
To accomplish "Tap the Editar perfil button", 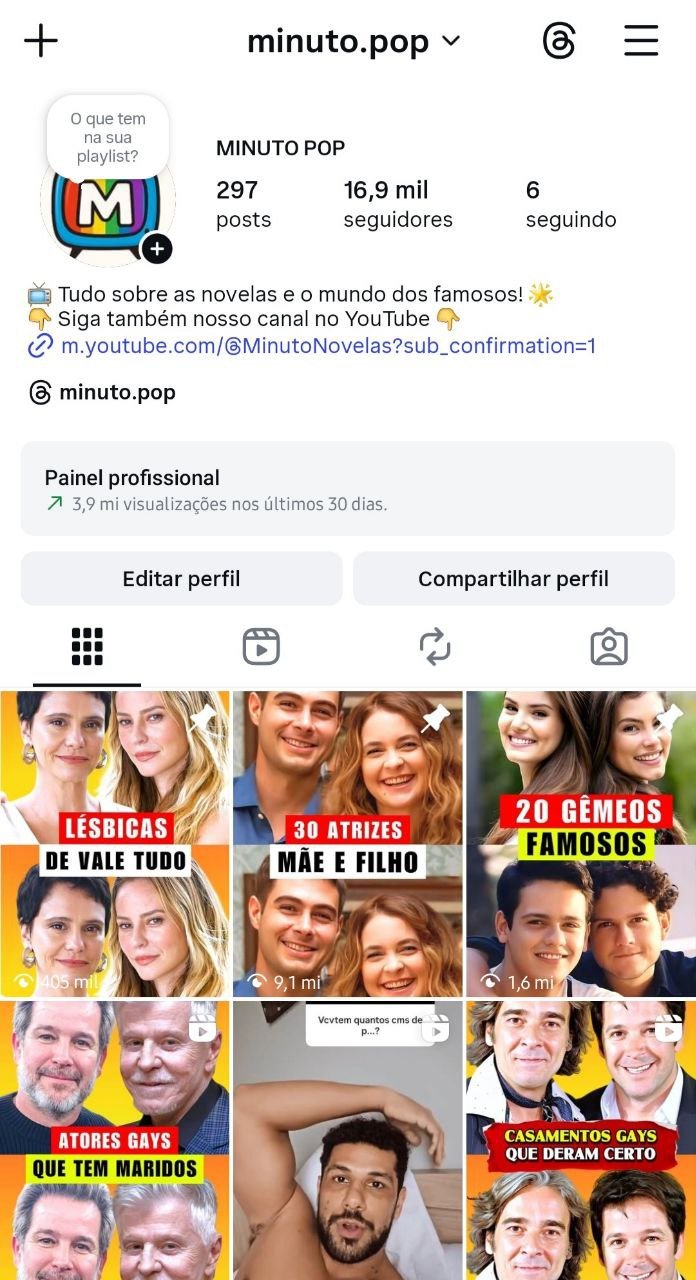I will pyautogui.click(x=181, y=579).
